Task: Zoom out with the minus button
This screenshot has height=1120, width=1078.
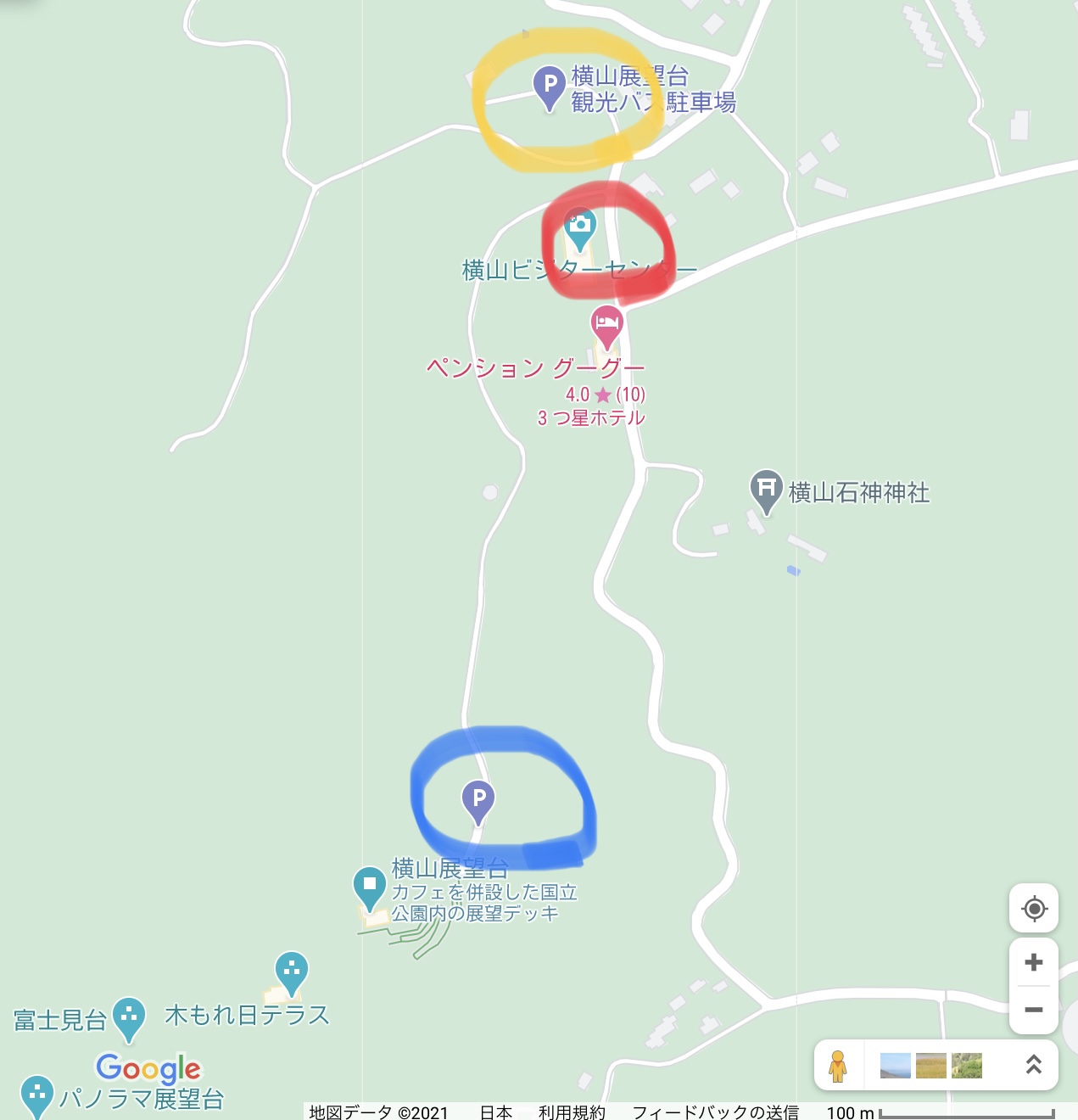Action: coord(1034,1010)
